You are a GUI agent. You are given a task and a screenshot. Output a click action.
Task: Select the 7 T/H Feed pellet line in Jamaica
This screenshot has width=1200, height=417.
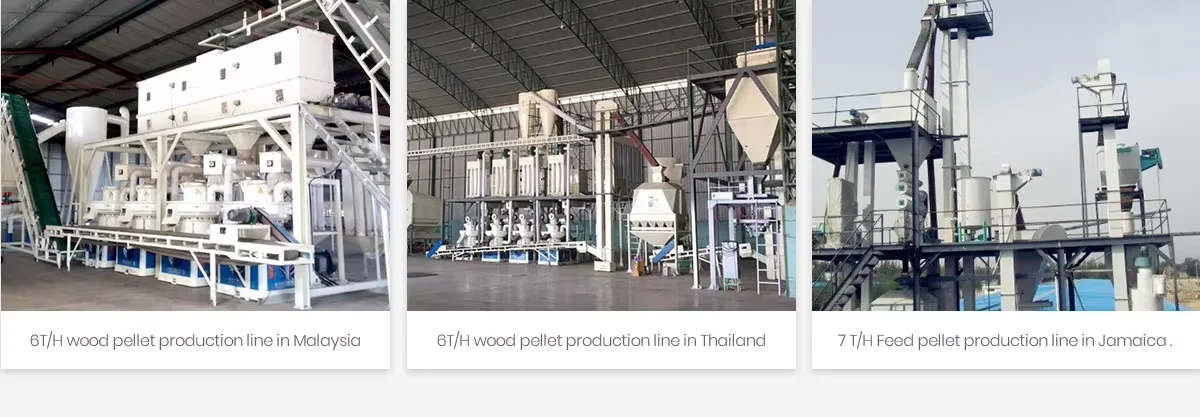coord(1005,340)
